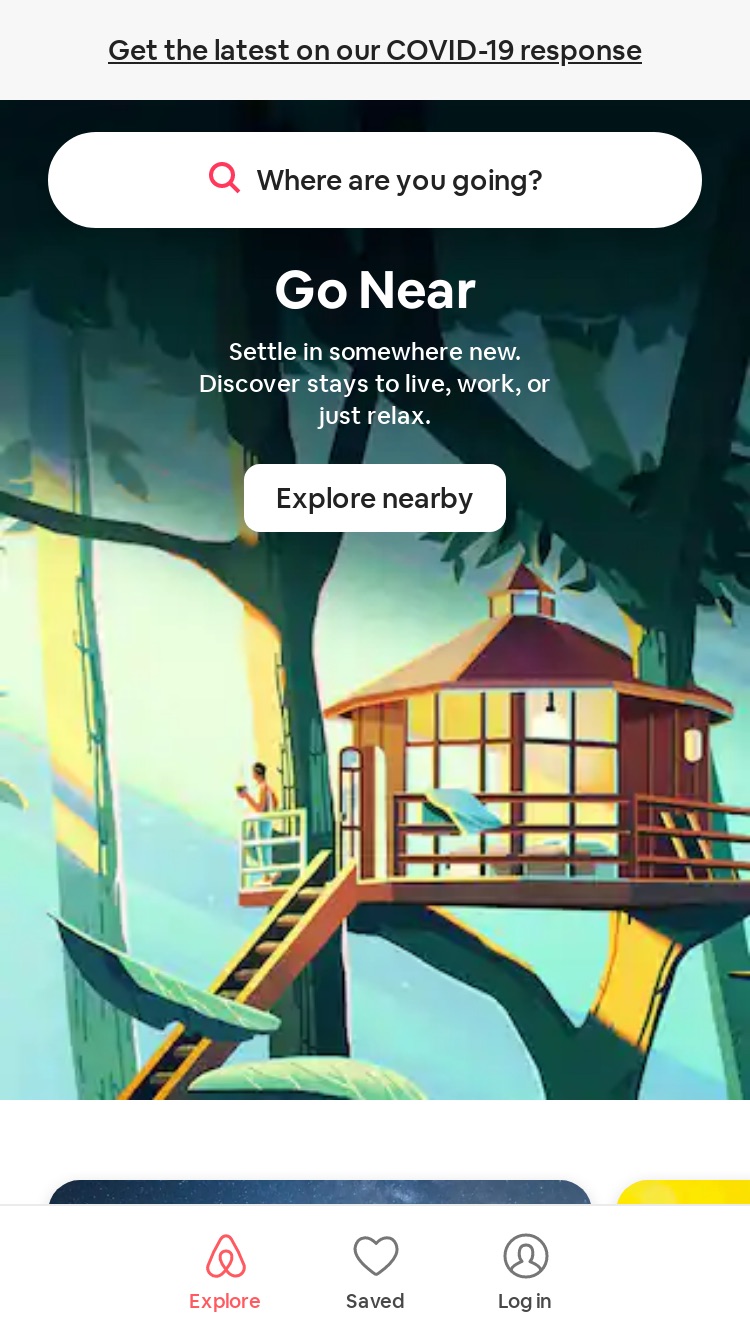Select the Explore tab

pyautogui.click(x=225, y=1272)
